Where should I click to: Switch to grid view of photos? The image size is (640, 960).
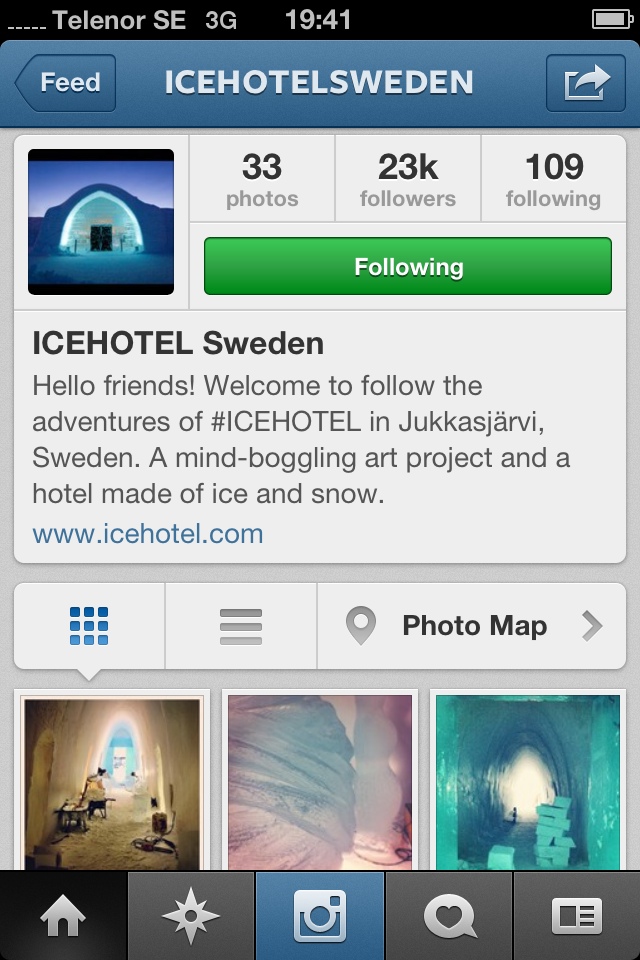tap(89, 626)
